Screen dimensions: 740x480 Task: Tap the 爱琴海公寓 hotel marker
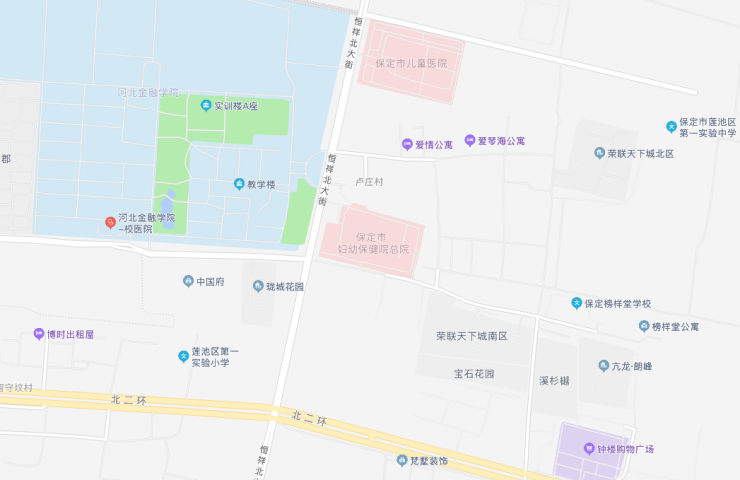pos(469,141)
